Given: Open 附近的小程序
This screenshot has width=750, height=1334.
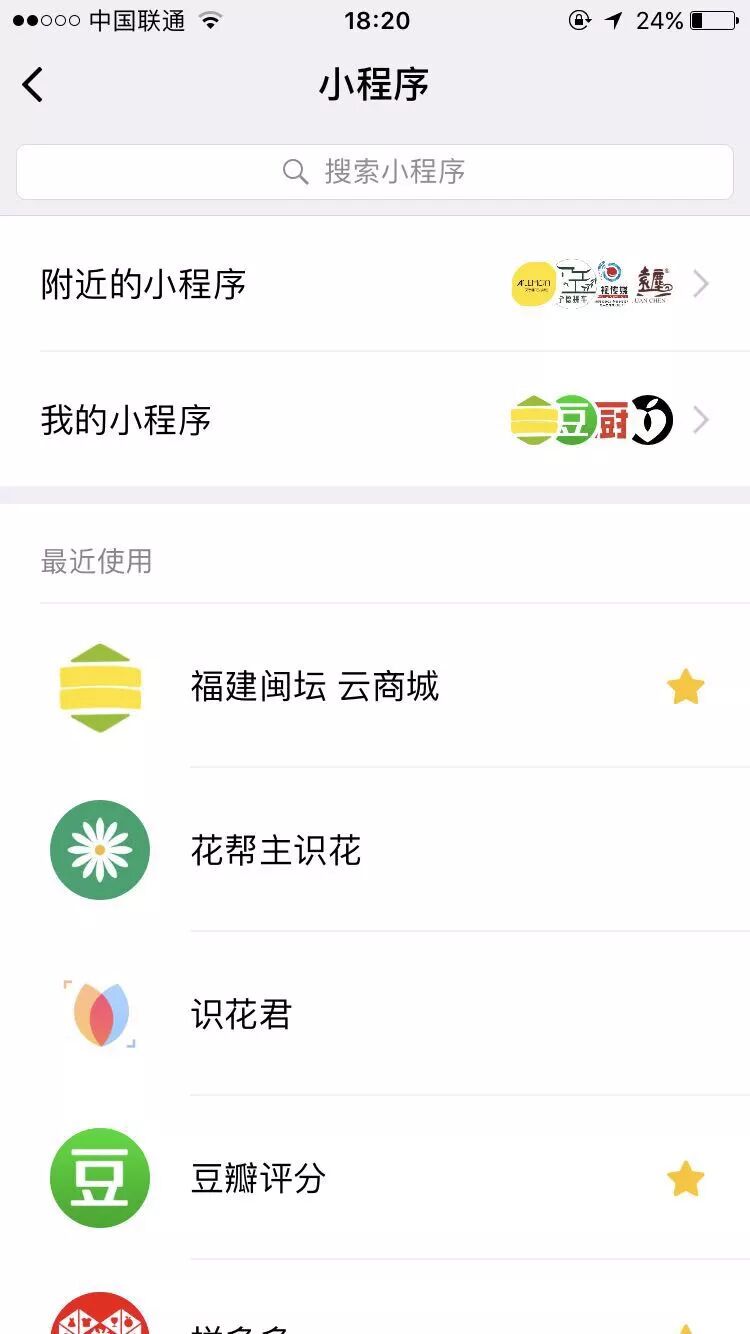Looking at the screenshot, I should click(375, 285).
